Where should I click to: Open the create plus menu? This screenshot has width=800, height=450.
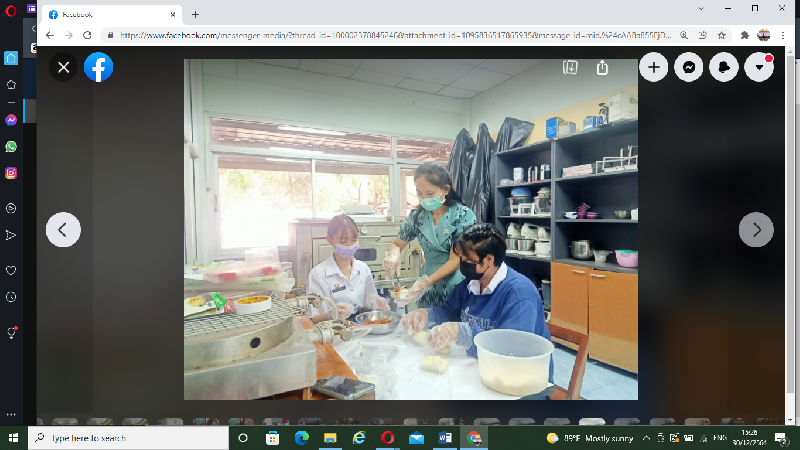point(653,68)
